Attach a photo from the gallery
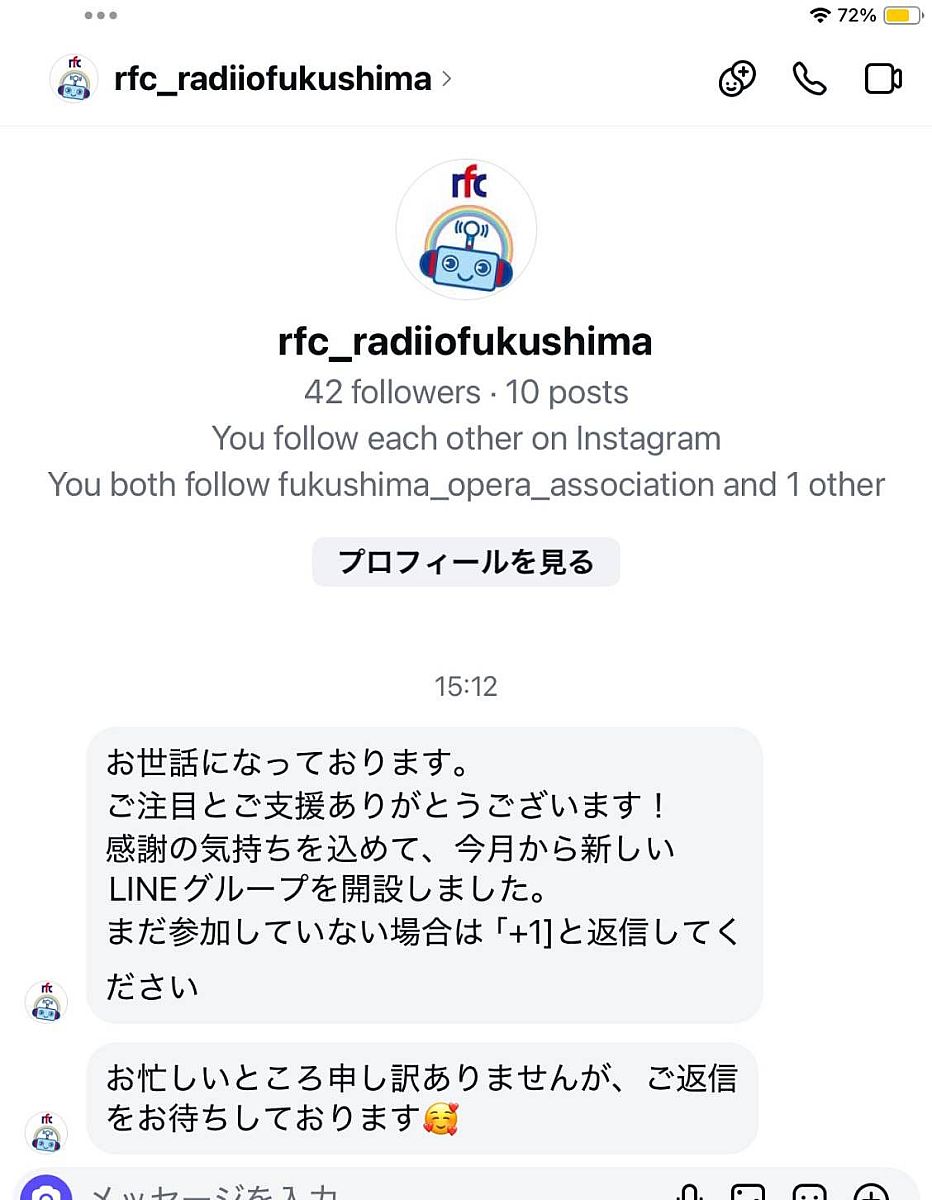The height and width of the screenshot is (1200, 932). point(748,1192)
